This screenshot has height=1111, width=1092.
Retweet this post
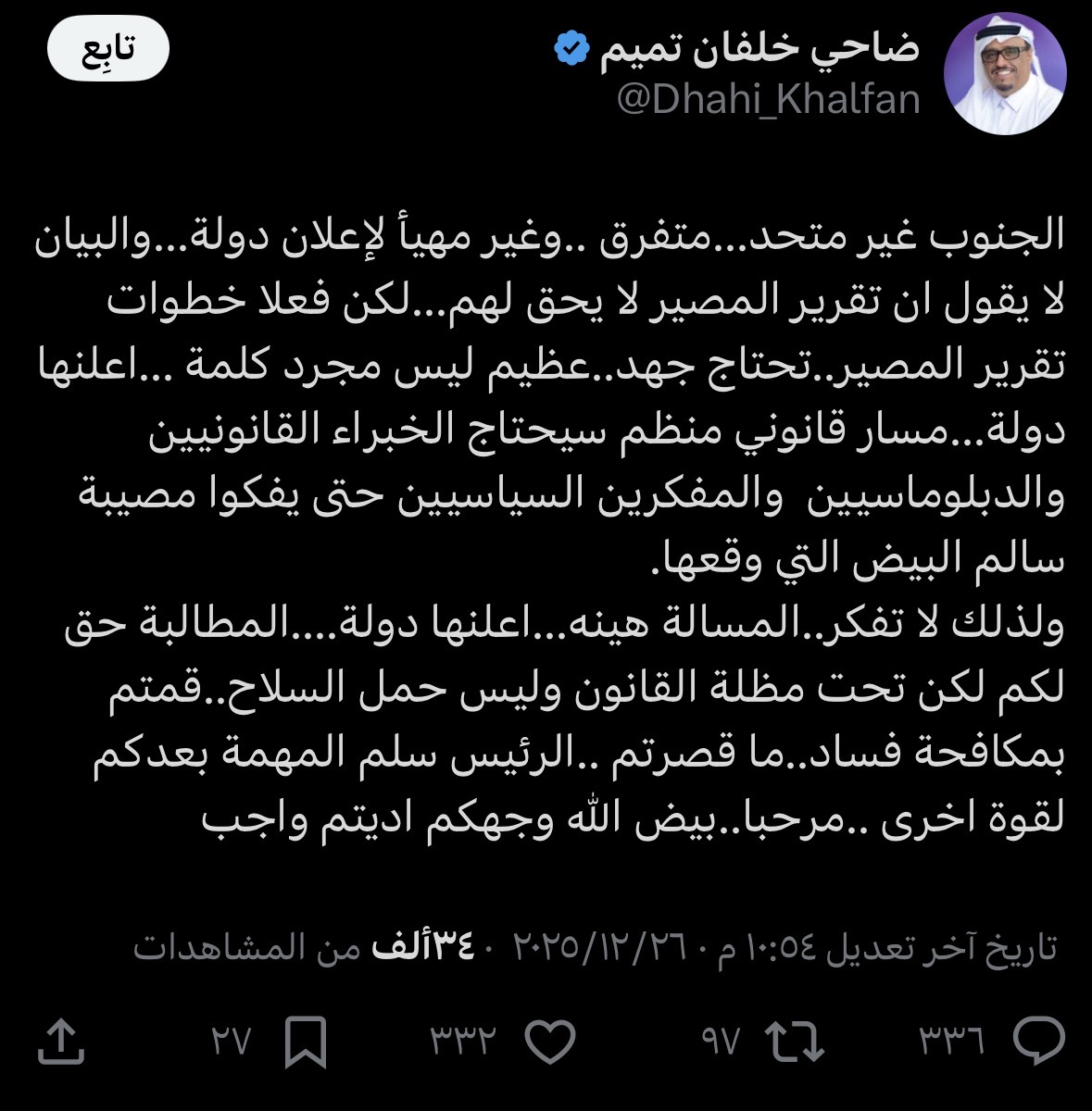(798, 1042)
